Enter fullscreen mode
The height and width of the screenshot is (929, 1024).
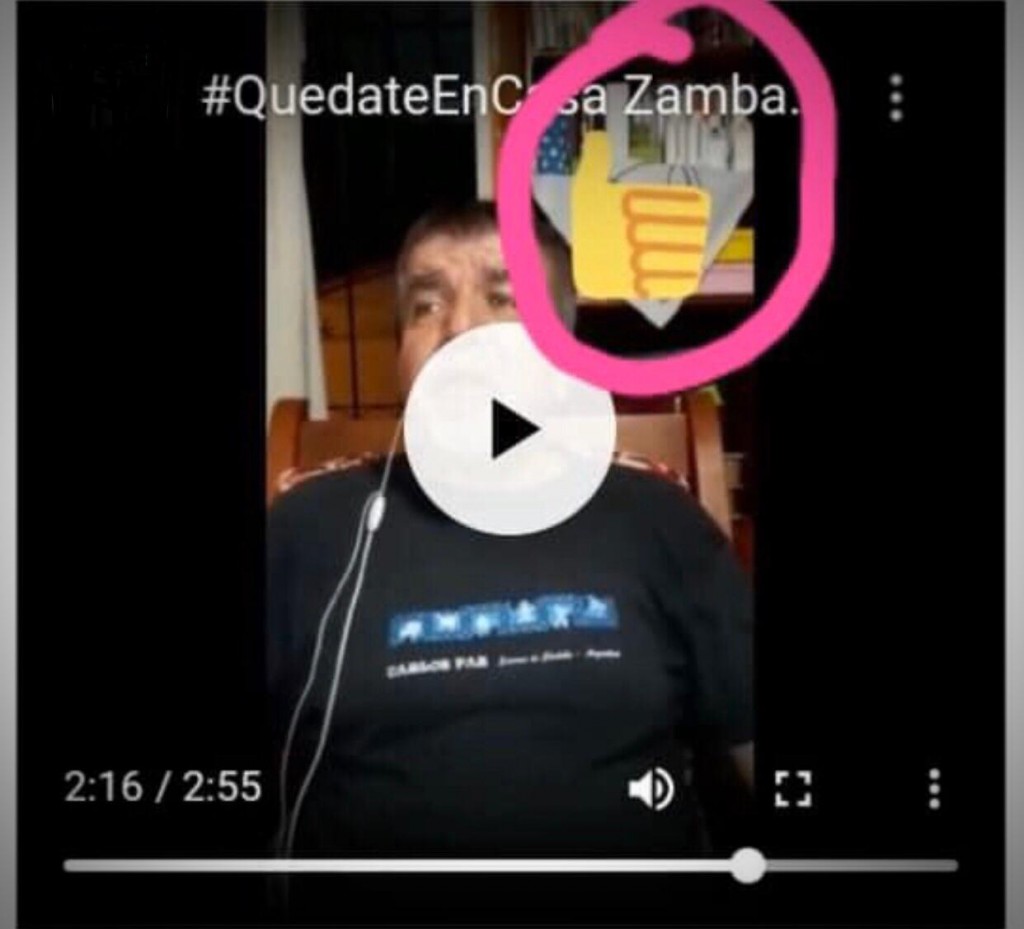click(793, 789)
